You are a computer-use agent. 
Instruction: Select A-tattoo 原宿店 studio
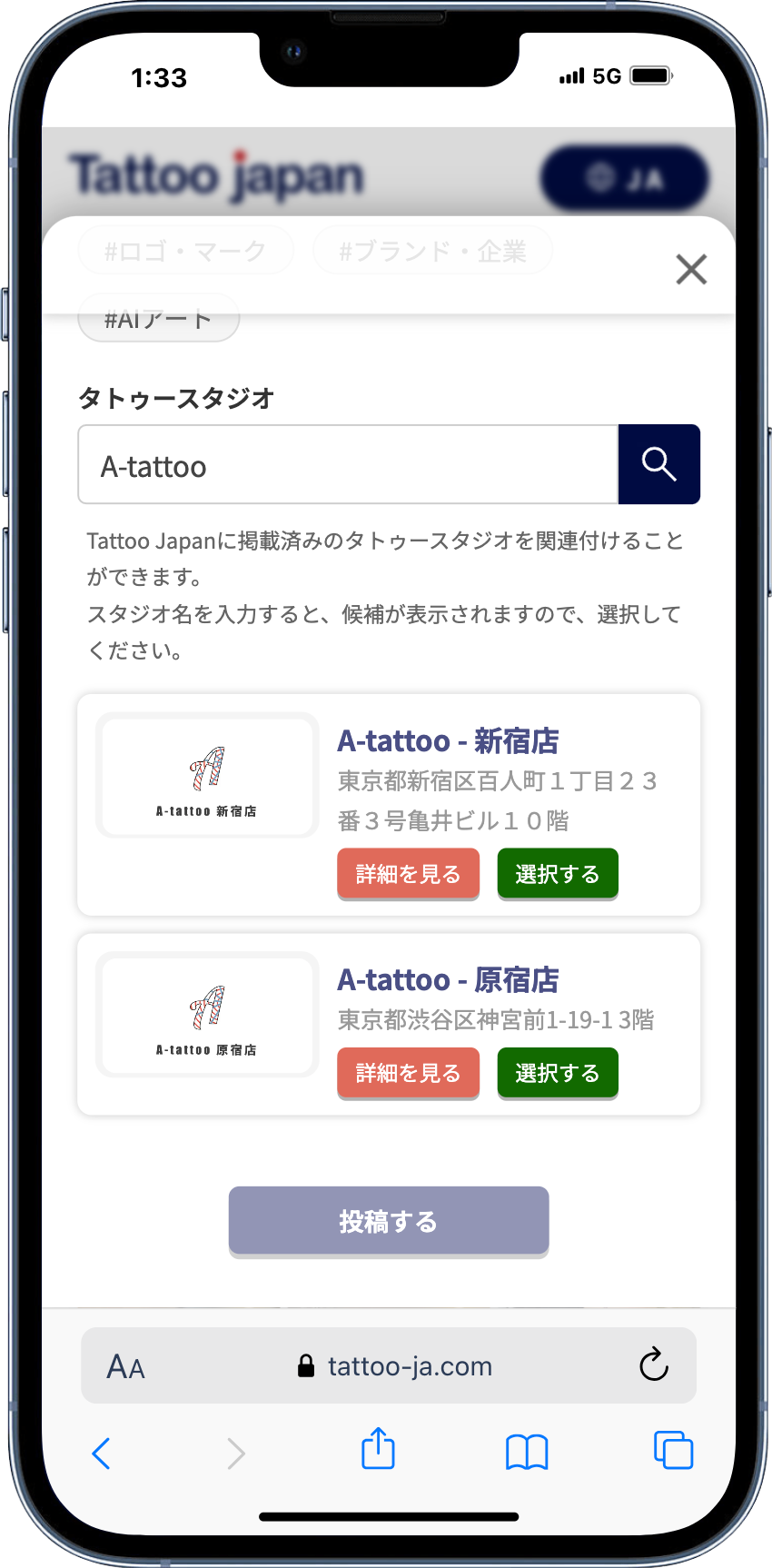557,1073
